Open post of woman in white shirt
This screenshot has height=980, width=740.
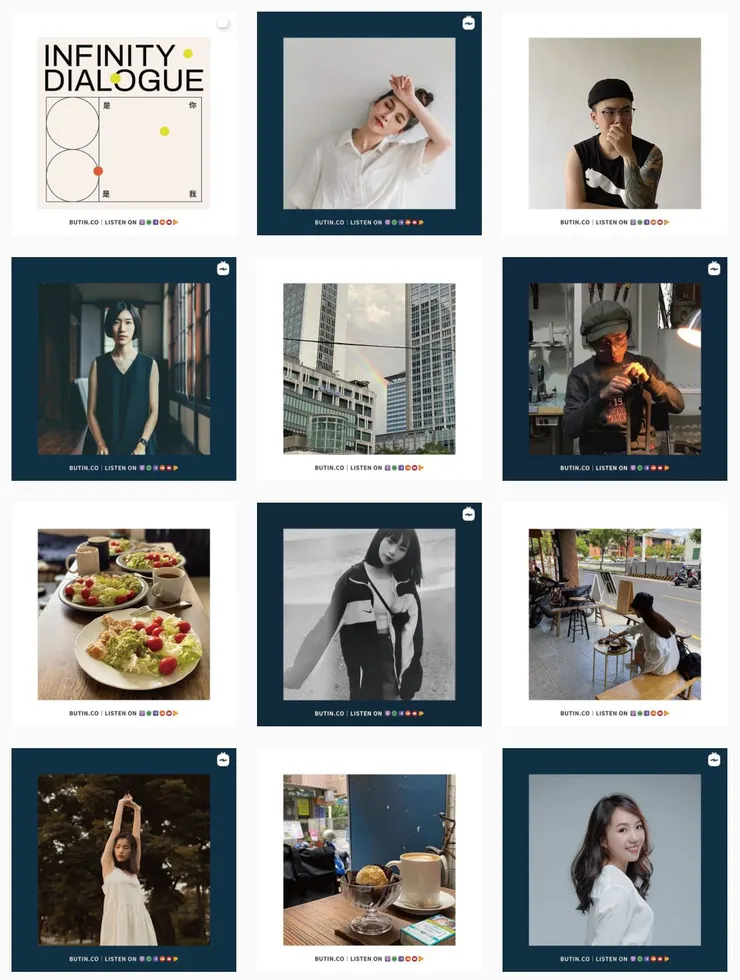[x=369, y=123]
